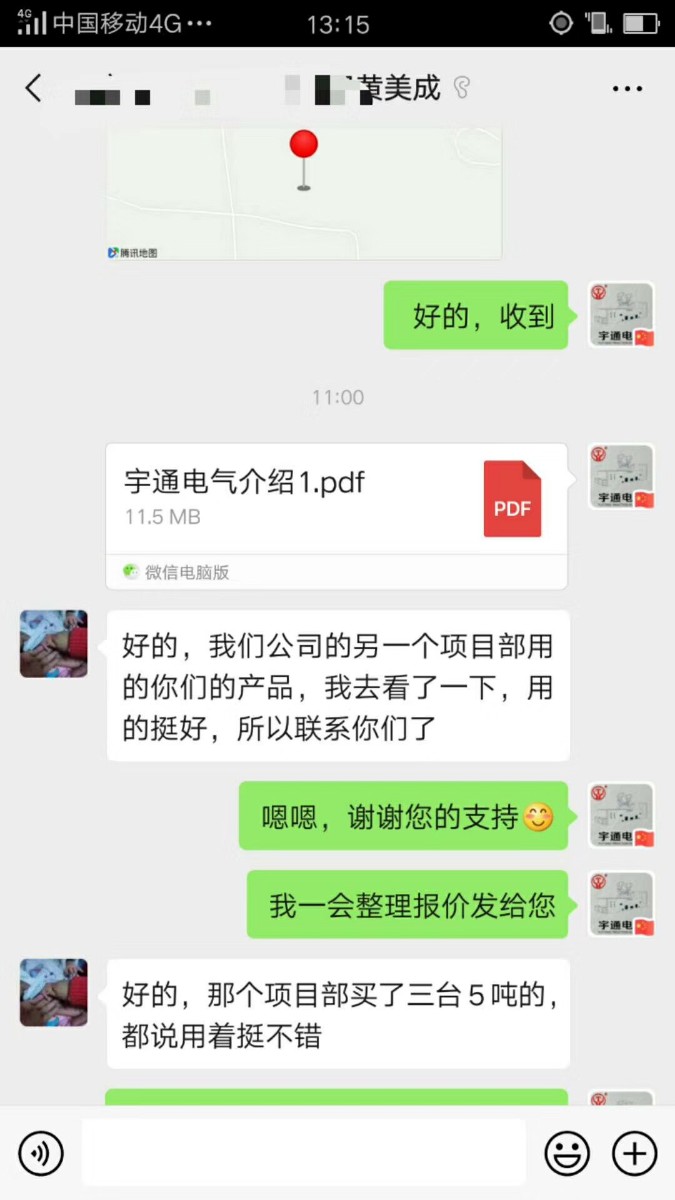
Task: Tap own avatar beside 好的，收到 message
Action: [x=621, y=315]
